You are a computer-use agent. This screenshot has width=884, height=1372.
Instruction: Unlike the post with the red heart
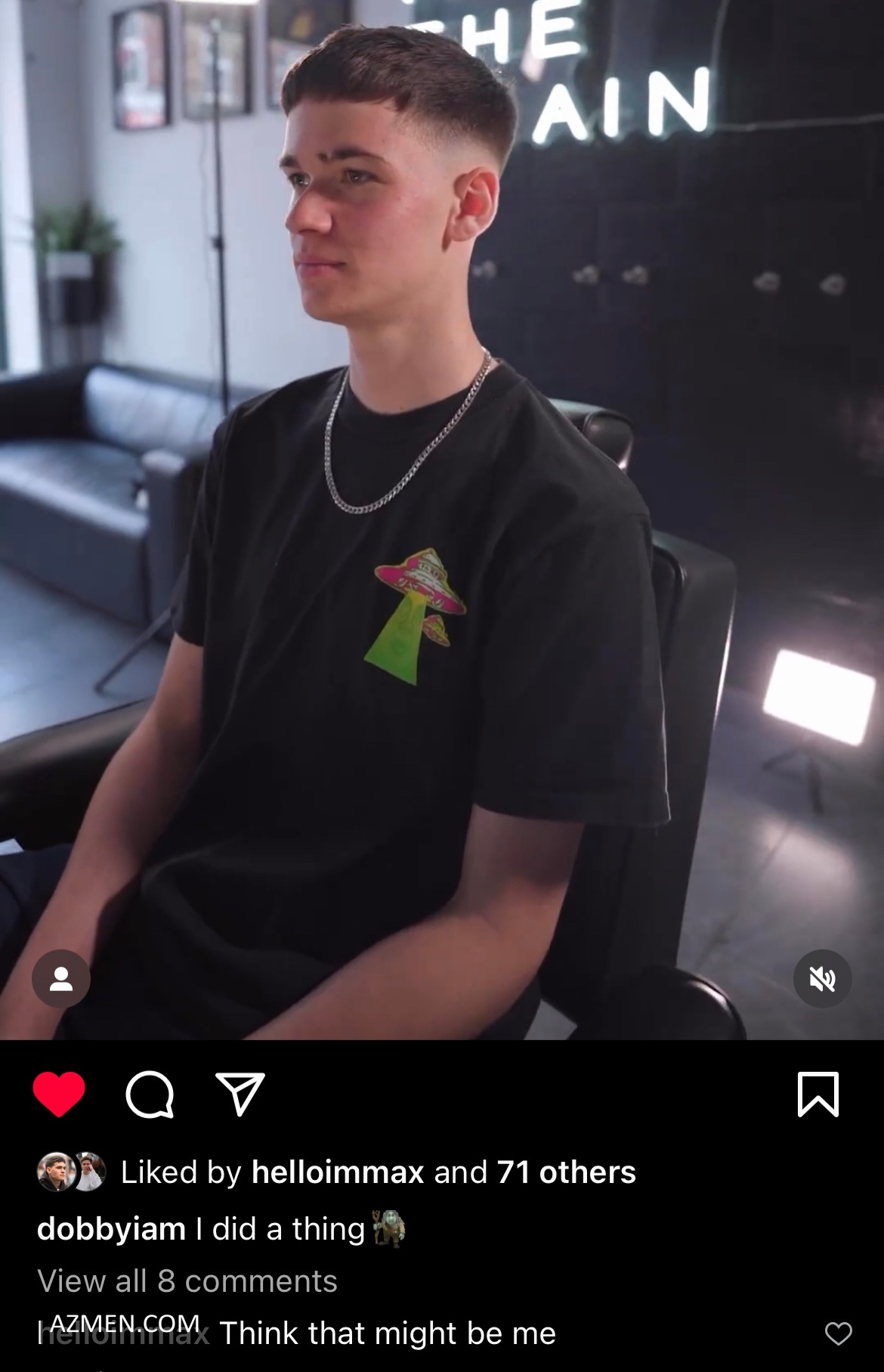tap(59, 1094)
